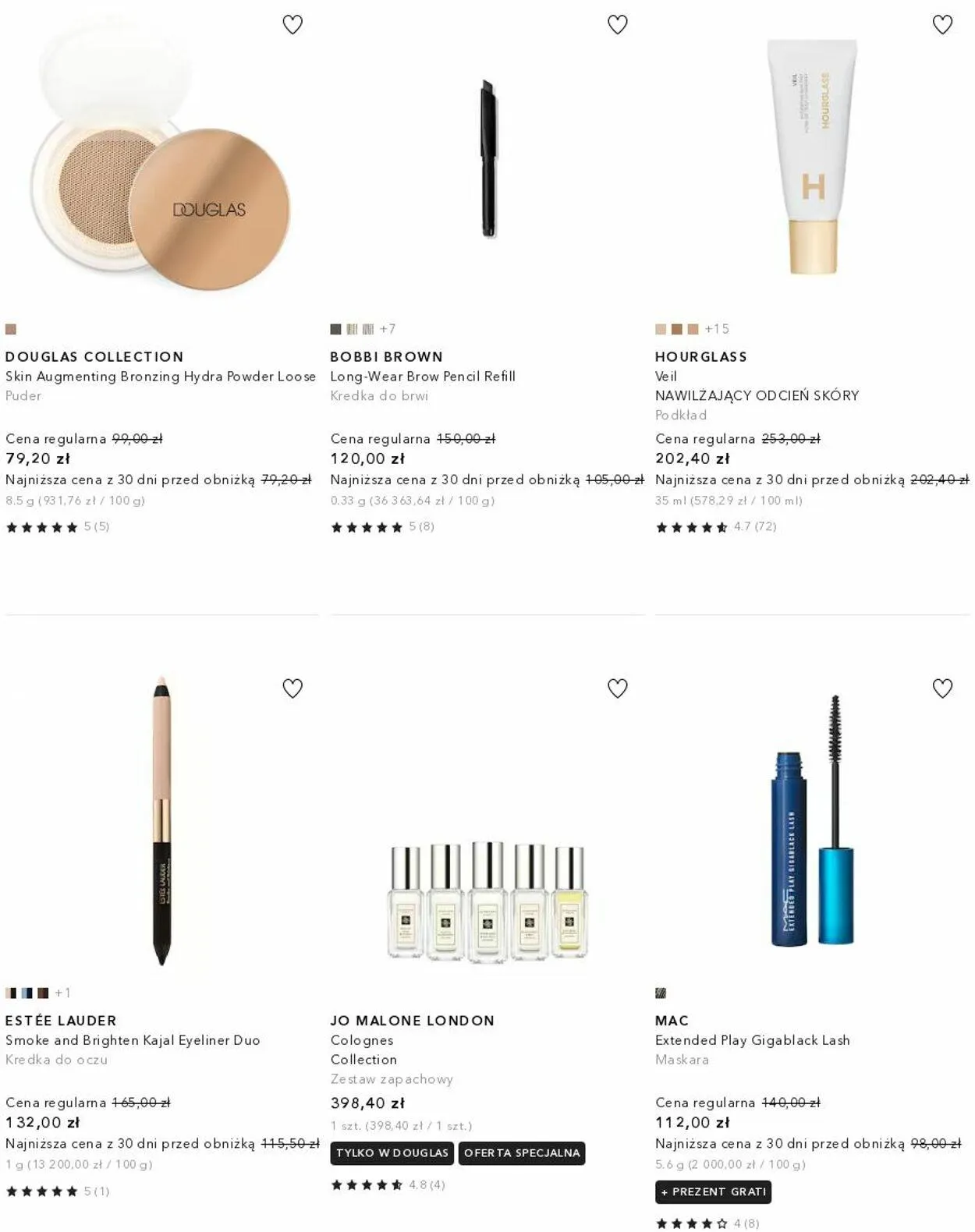This screenshot has width=975, height=1232.
Task: Add Douglas Collection bronzing powder to wishlist
Action: pyautogui.click(x=292, y=25)
